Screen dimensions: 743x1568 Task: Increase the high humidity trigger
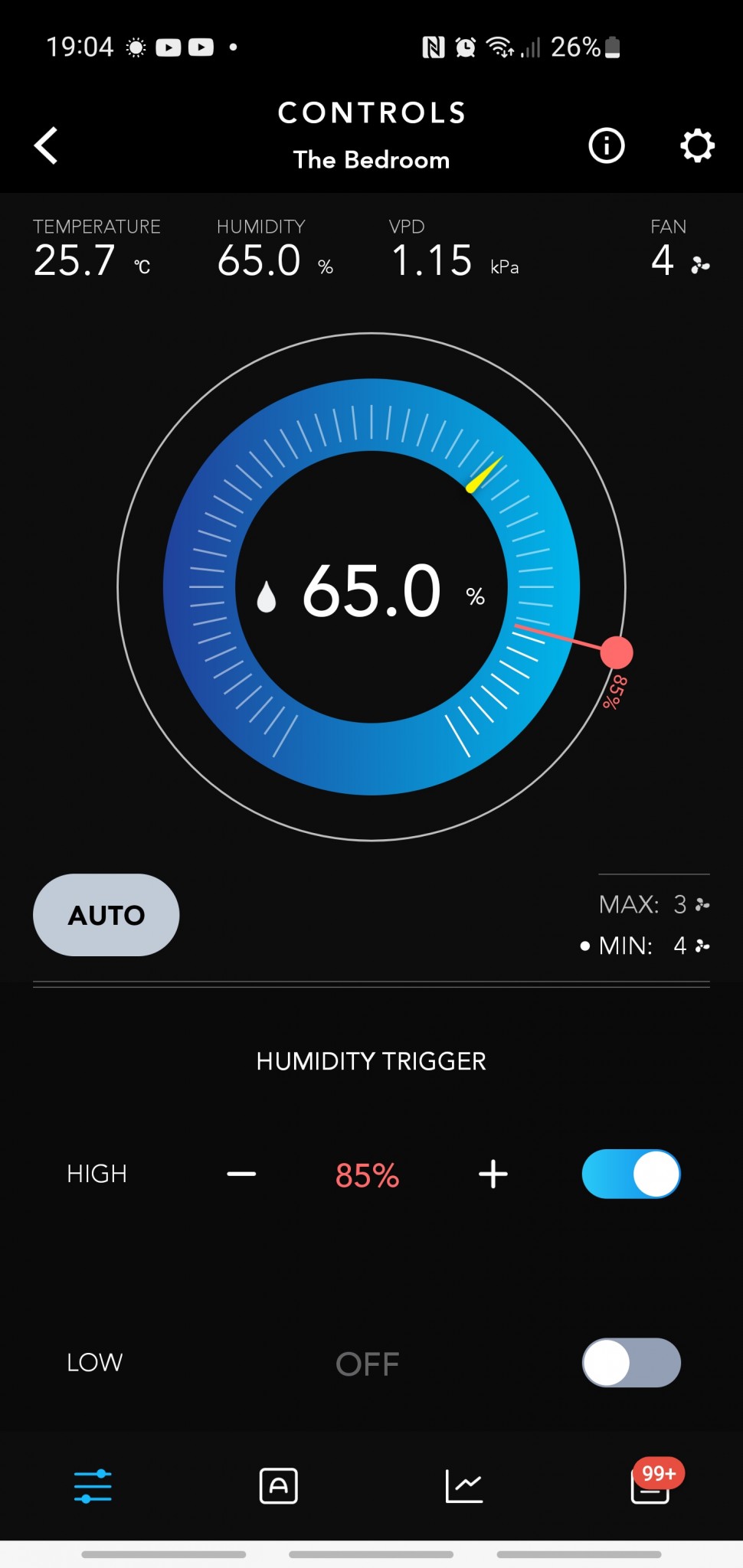click(x=493, y=1174)
